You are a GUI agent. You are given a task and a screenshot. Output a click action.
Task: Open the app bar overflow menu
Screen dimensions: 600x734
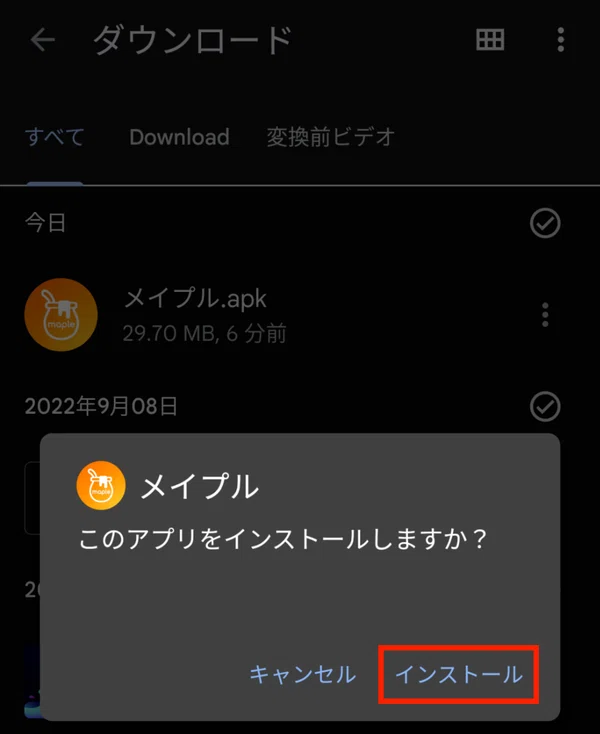click(x=560, y=40)
